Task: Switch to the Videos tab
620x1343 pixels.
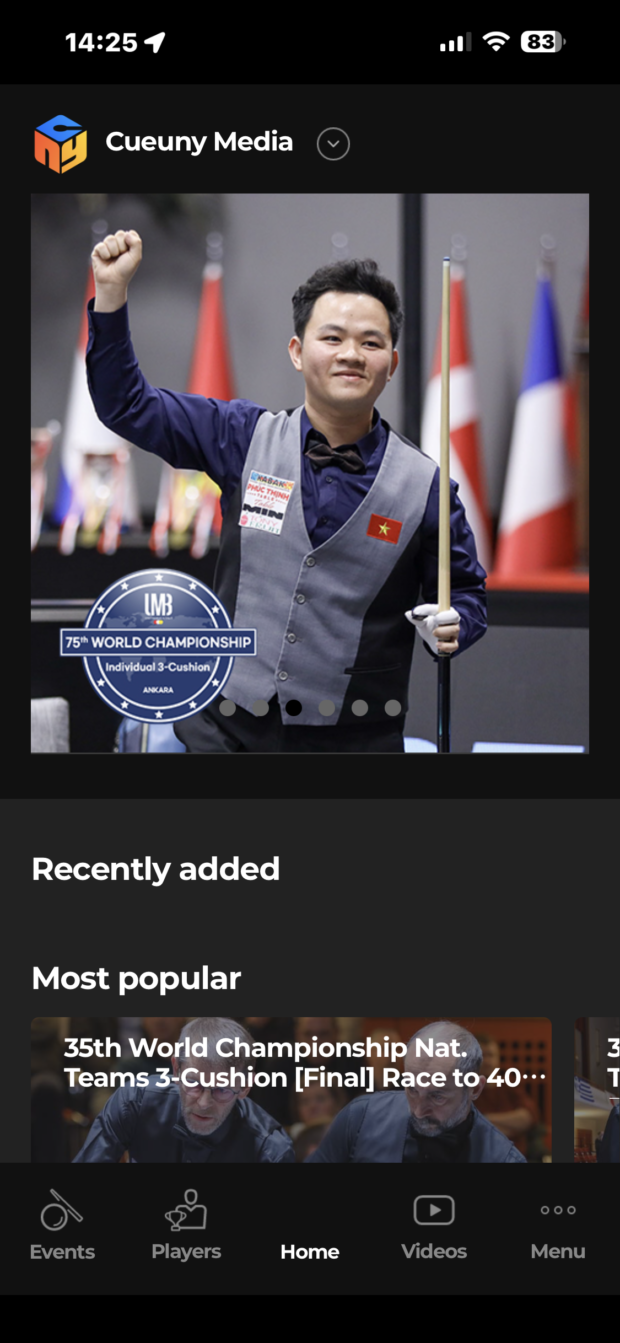Action: tap(434, 1227)
